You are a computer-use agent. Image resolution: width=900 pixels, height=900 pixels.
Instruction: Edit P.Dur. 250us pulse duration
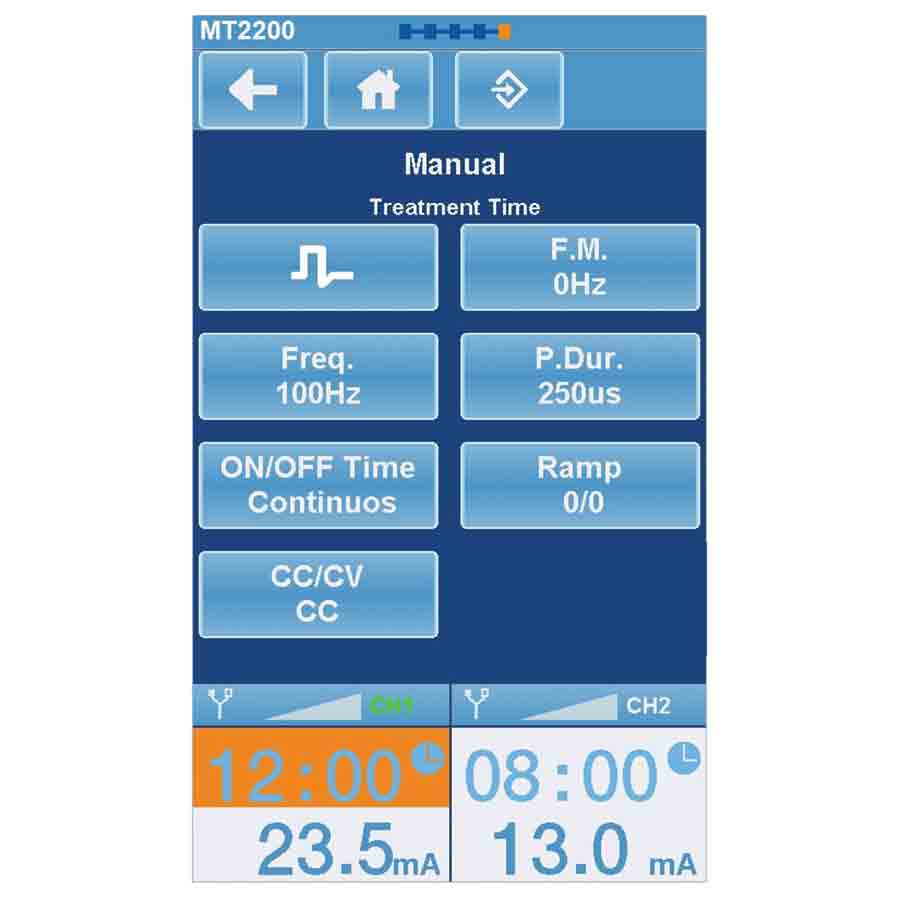579,376
